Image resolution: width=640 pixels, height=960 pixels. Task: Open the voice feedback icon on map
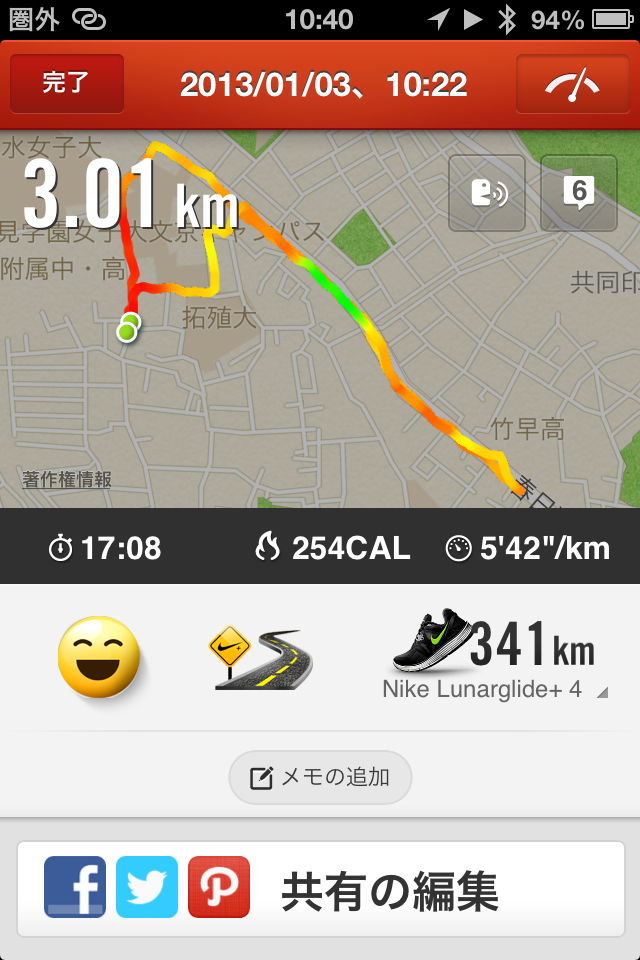pyautogui.click(x=487, y=193)
